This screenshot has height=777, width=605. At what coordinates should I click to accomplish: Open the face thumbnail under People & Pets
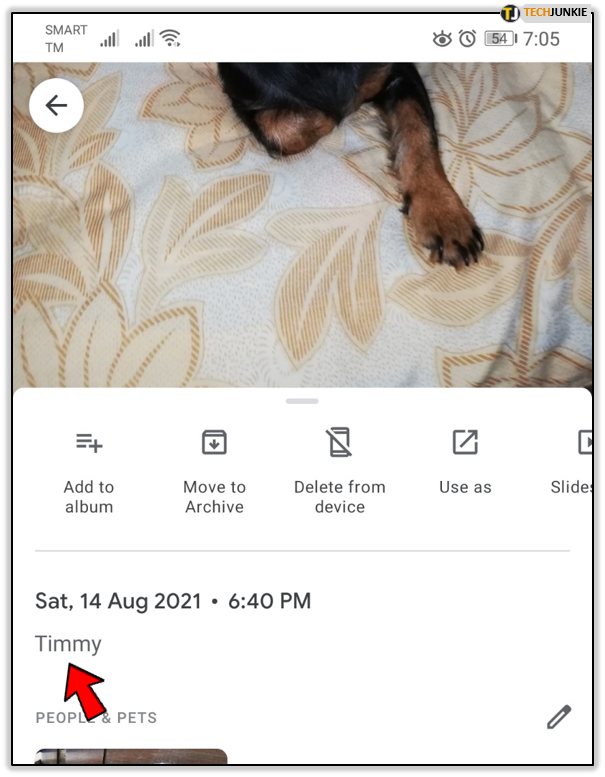point(130,758)
